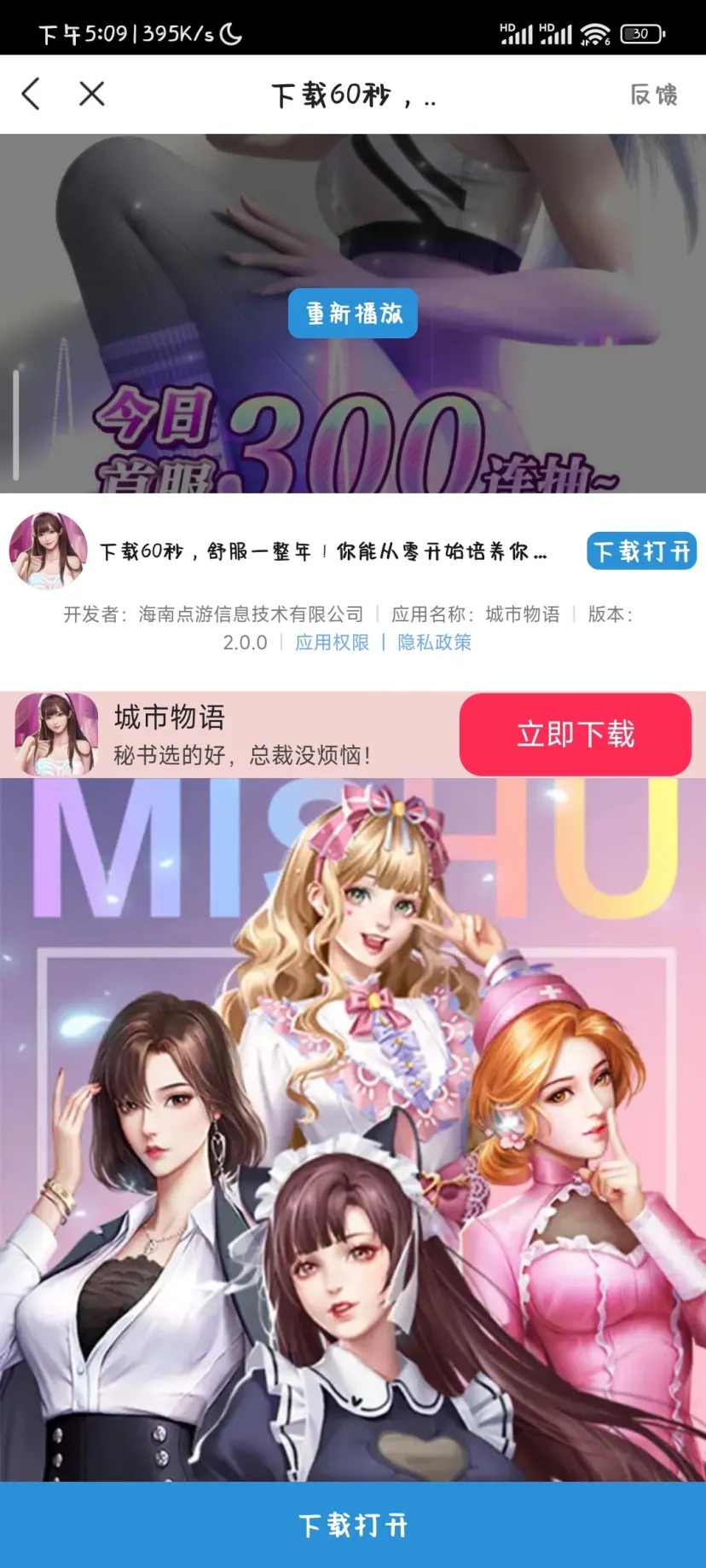Open the 城市物语 app icon in the pink banner

56,735
